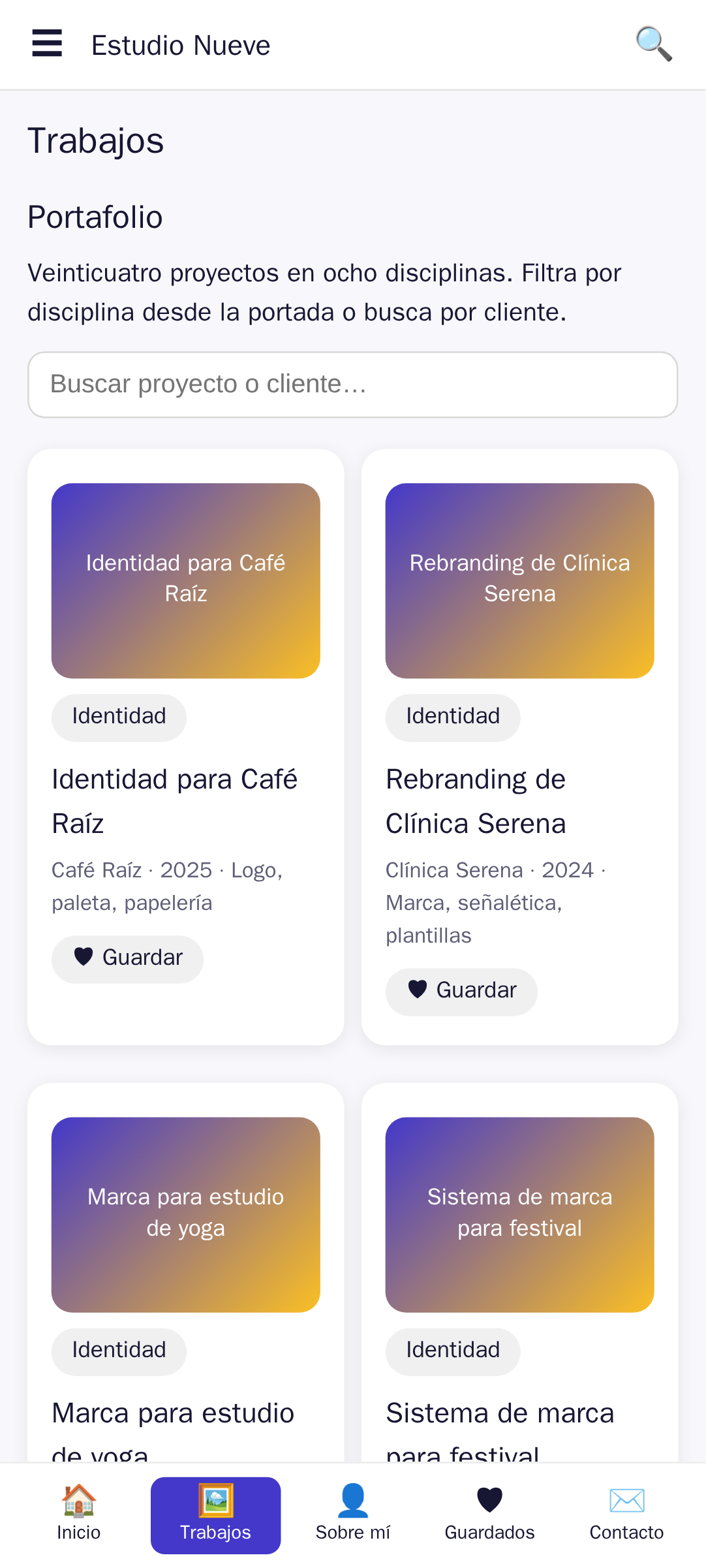Save the Clínica Serena project with Guardar
This screenshot has width=706, height=1568.
tap(461, 992)
